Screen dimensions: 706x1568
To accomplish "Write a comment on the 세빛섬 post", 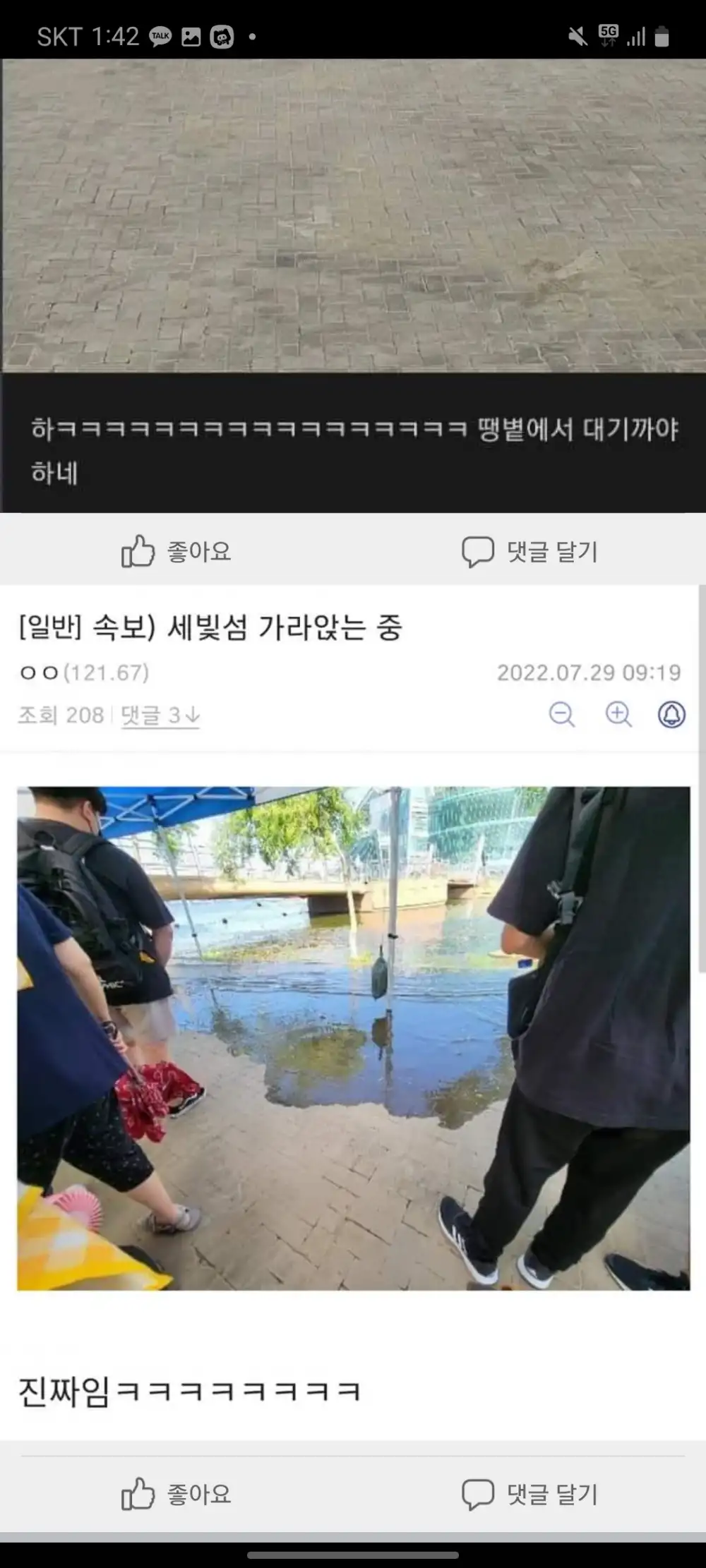I will 529,1494.
